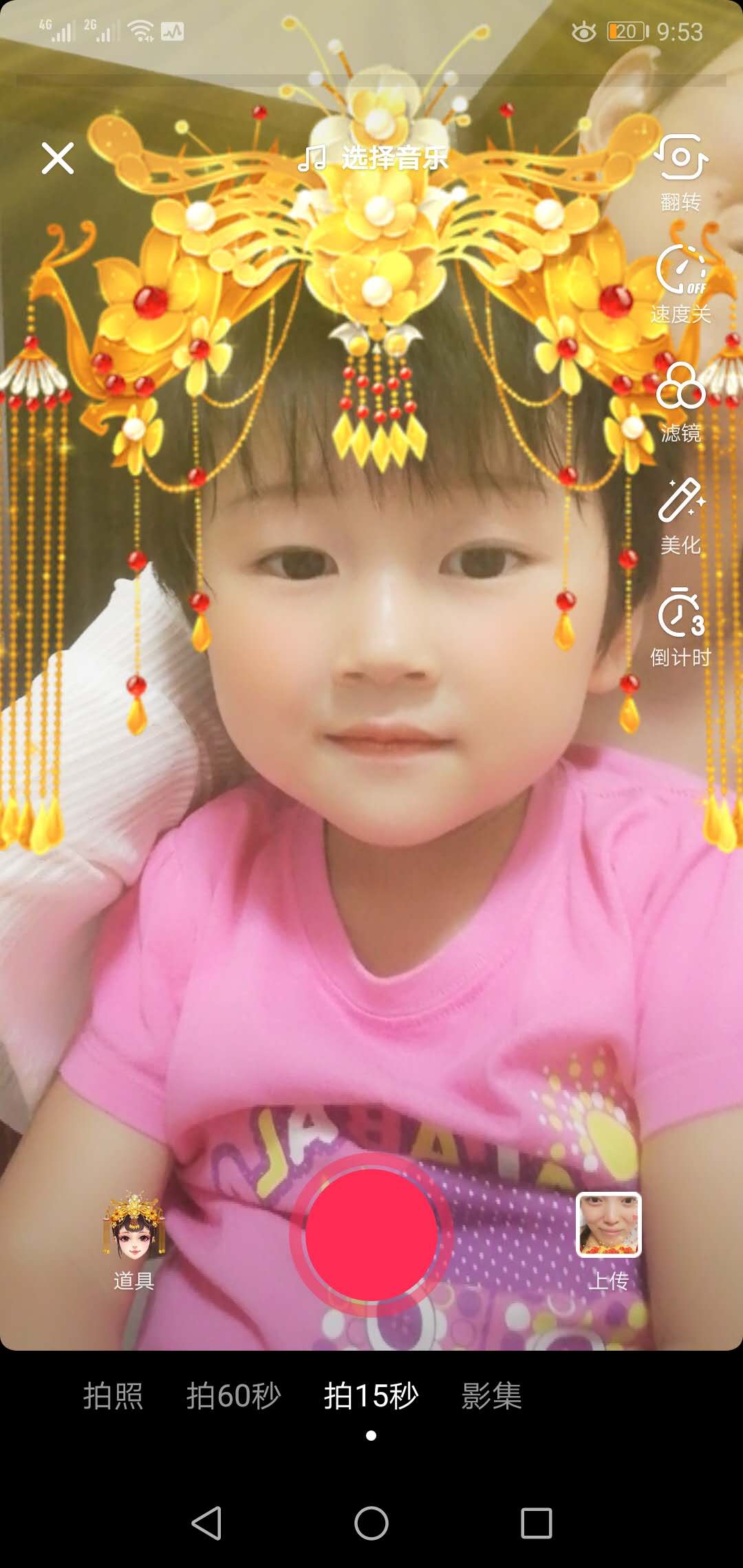This screenshot has width=743, height=1568.
Task: Open 选择音乐 to pick music
Action: click(373, 158)
